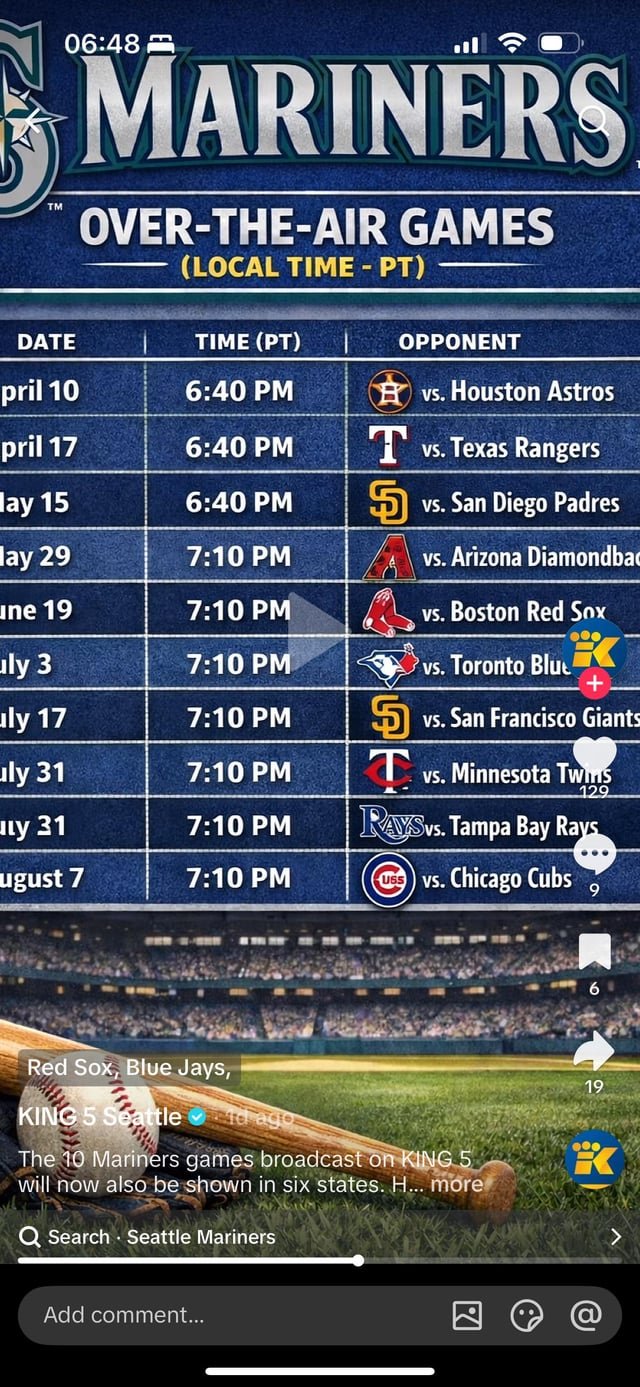The image size is (640, 1387).
Task: Open search via the magnifier icon
Action: pos(594,120)
